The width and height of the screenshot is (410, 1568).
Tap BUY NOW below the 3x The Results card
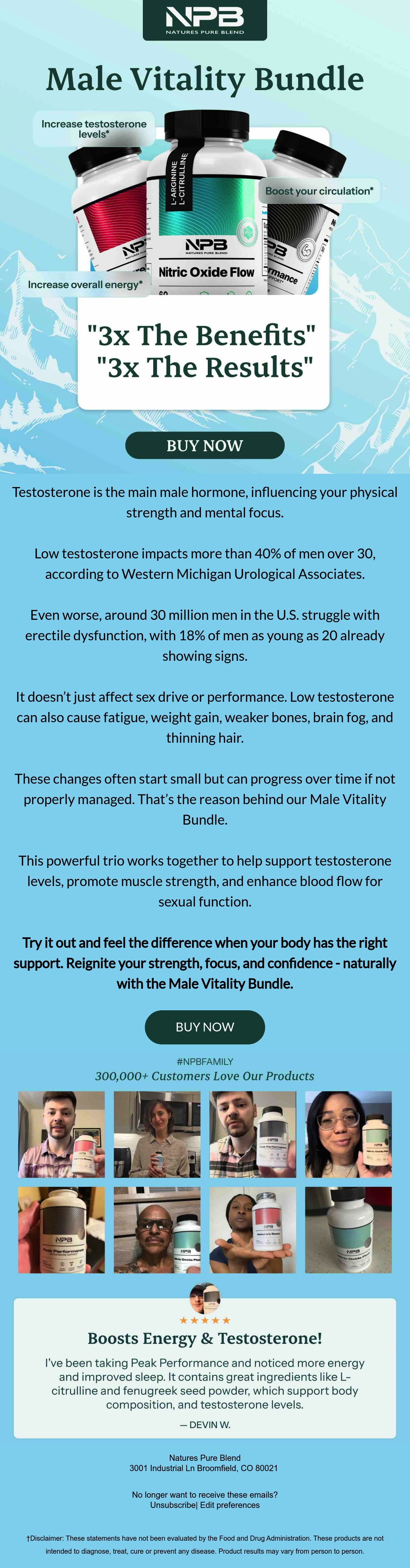coord(205,445)
